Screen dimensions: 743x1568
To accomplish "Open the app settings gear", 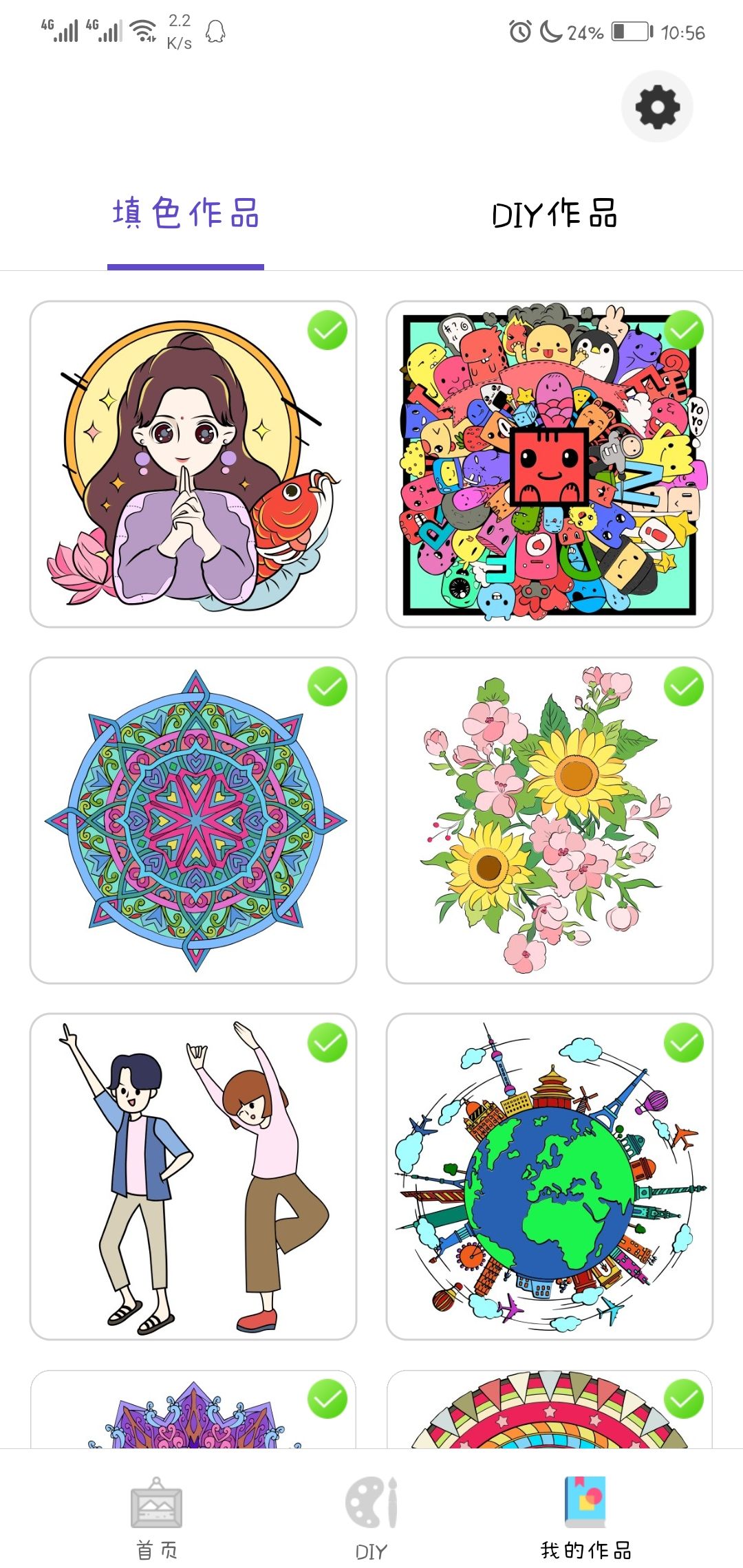I will pos(656,107).
